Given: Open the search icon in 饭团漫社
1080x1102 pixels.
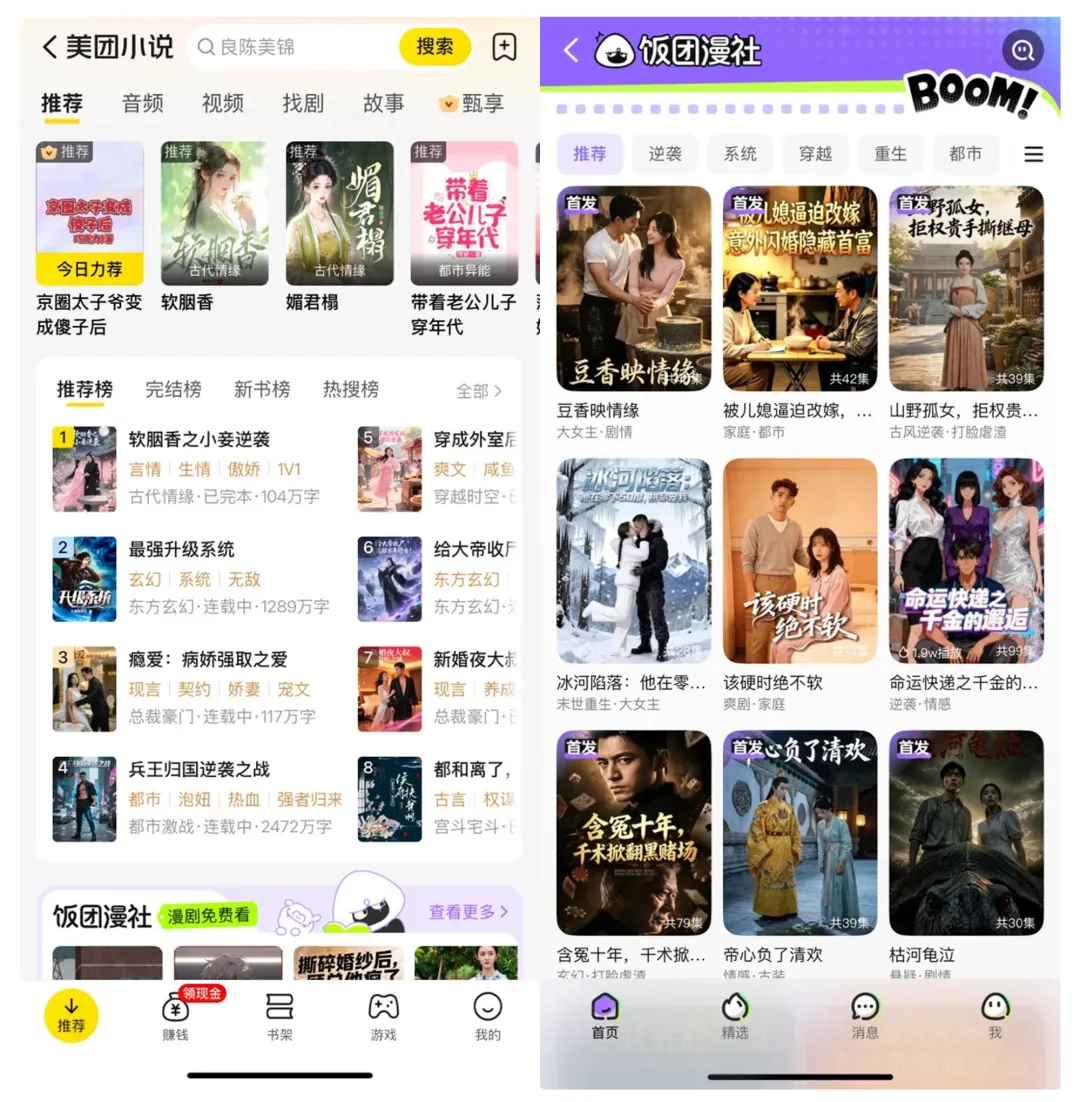Looking at the screenshot, I should 1022,51.
